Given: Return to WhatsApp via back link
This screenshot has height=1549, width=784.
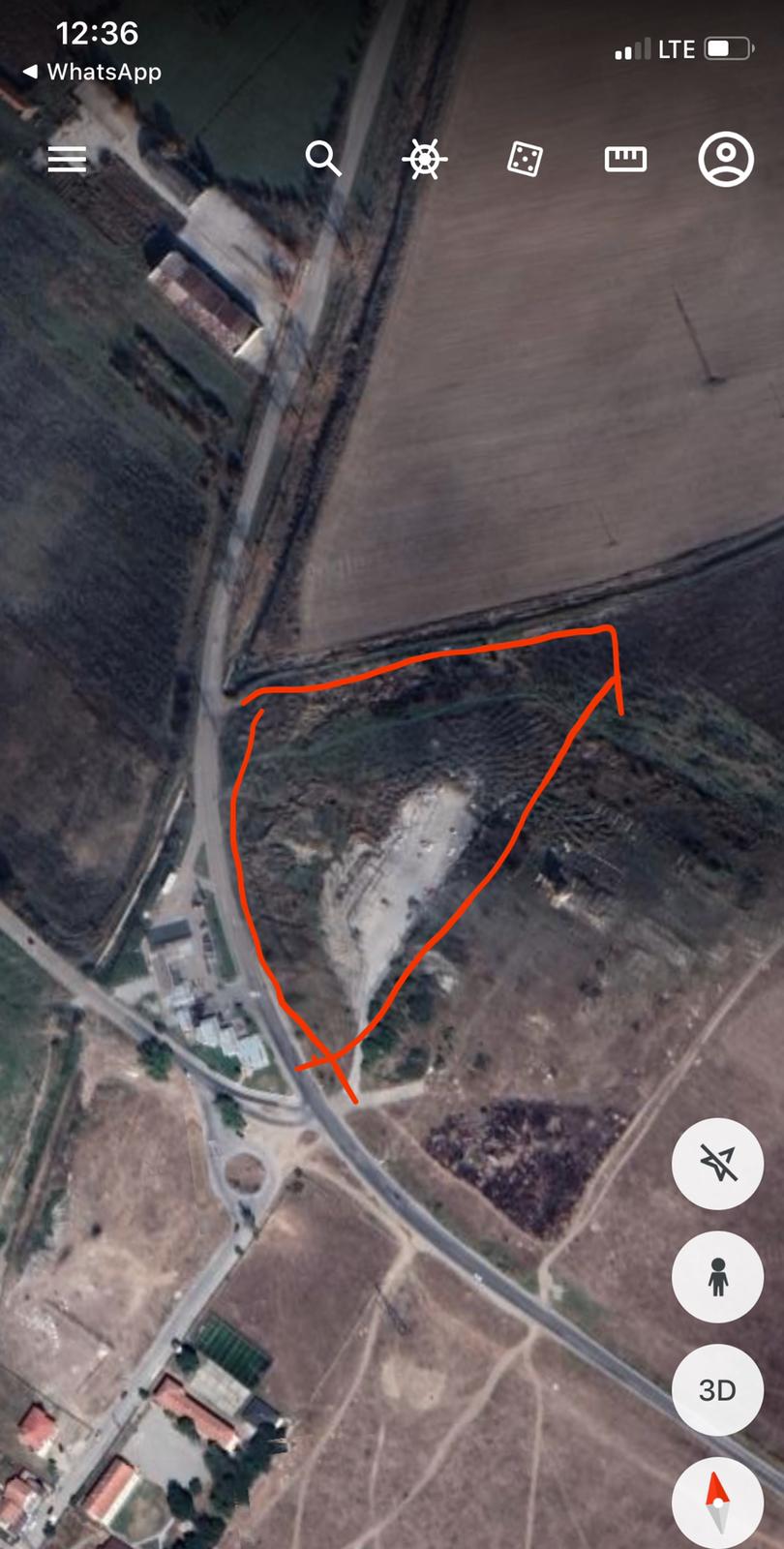Looking at the screenshot, I should coord(92,72).
